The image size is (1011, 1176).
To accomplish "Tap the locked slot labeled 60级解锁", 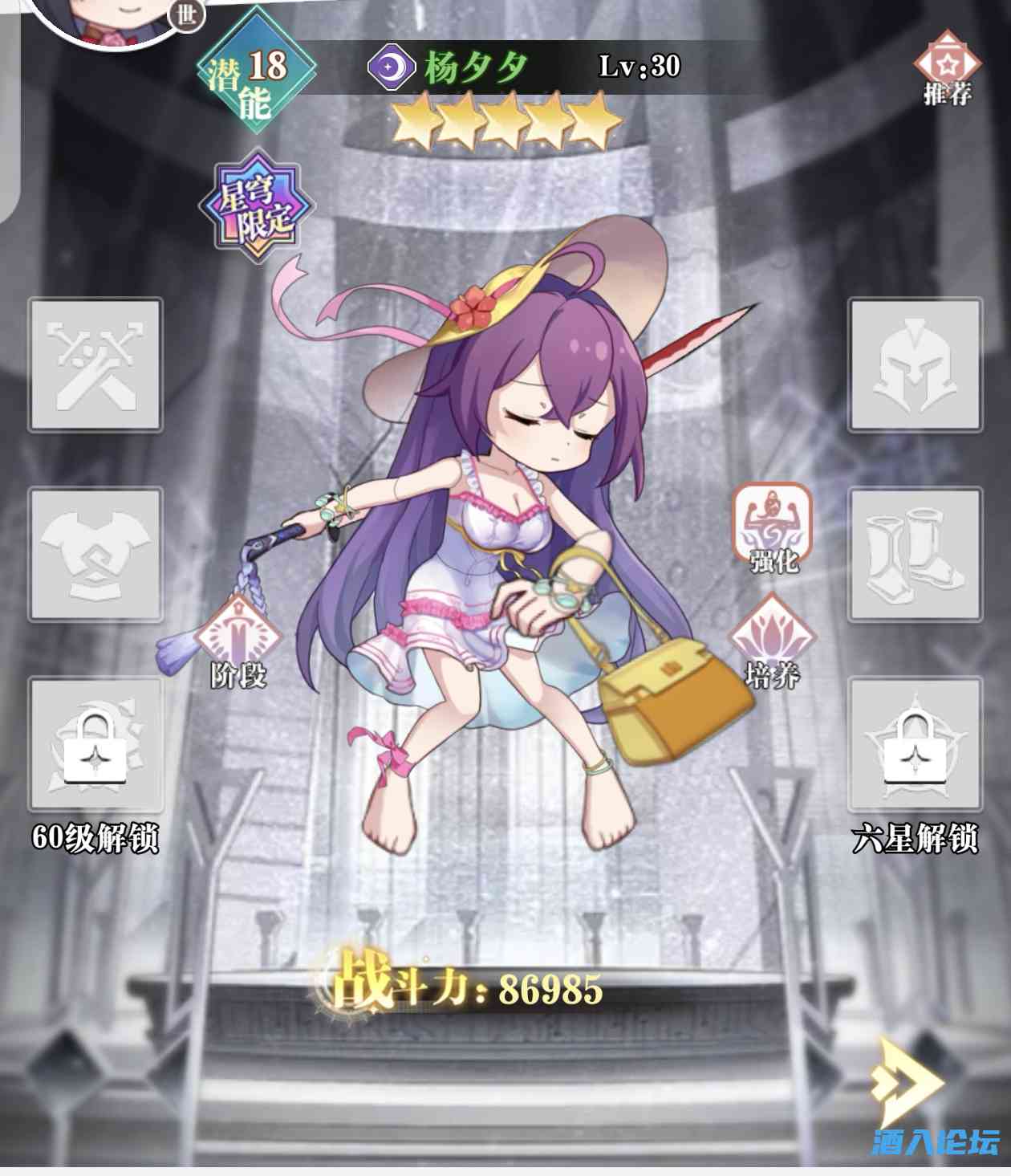I will pyautogui.click(x=95, y=744).
